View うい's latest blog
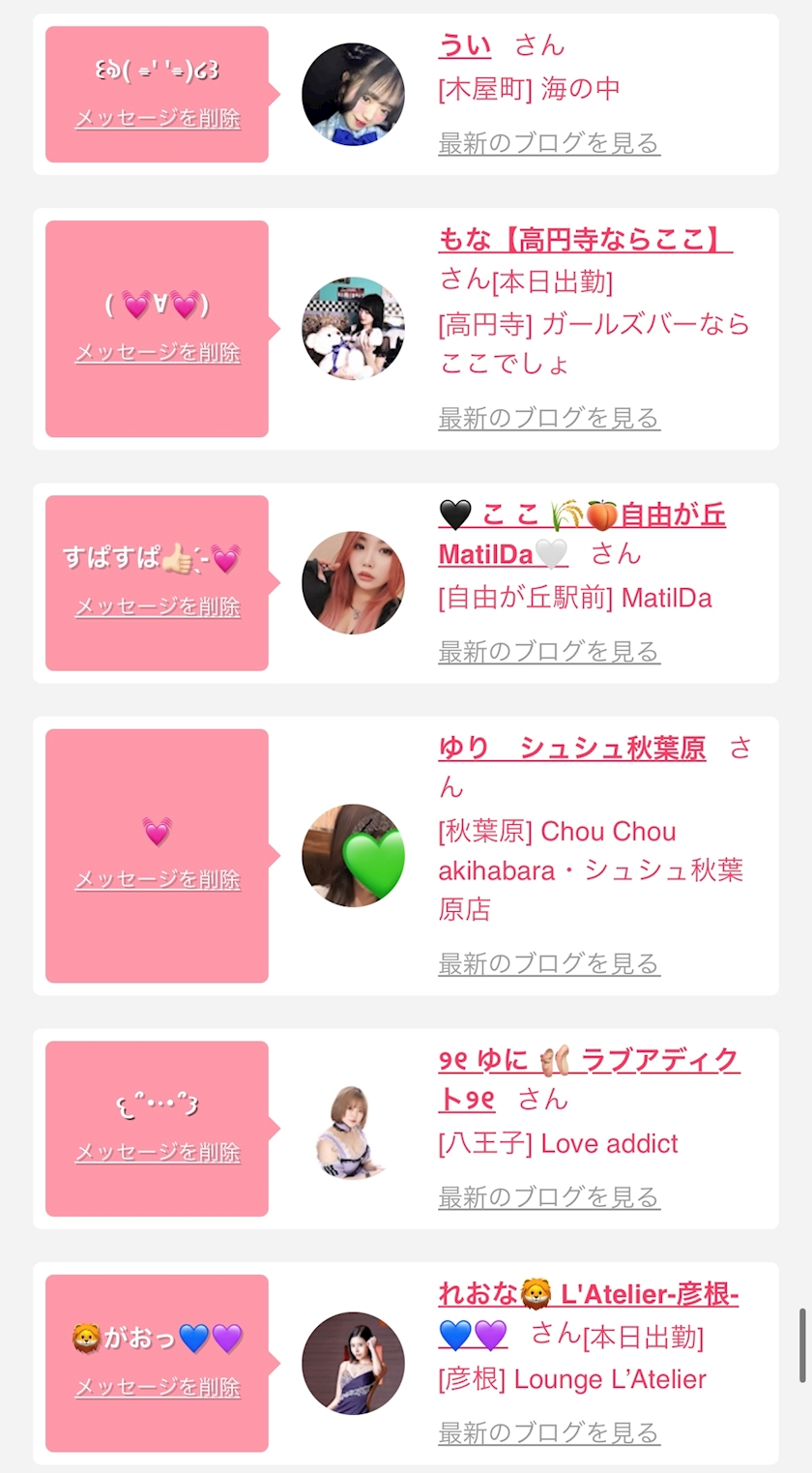 click(x=549, y=143)
